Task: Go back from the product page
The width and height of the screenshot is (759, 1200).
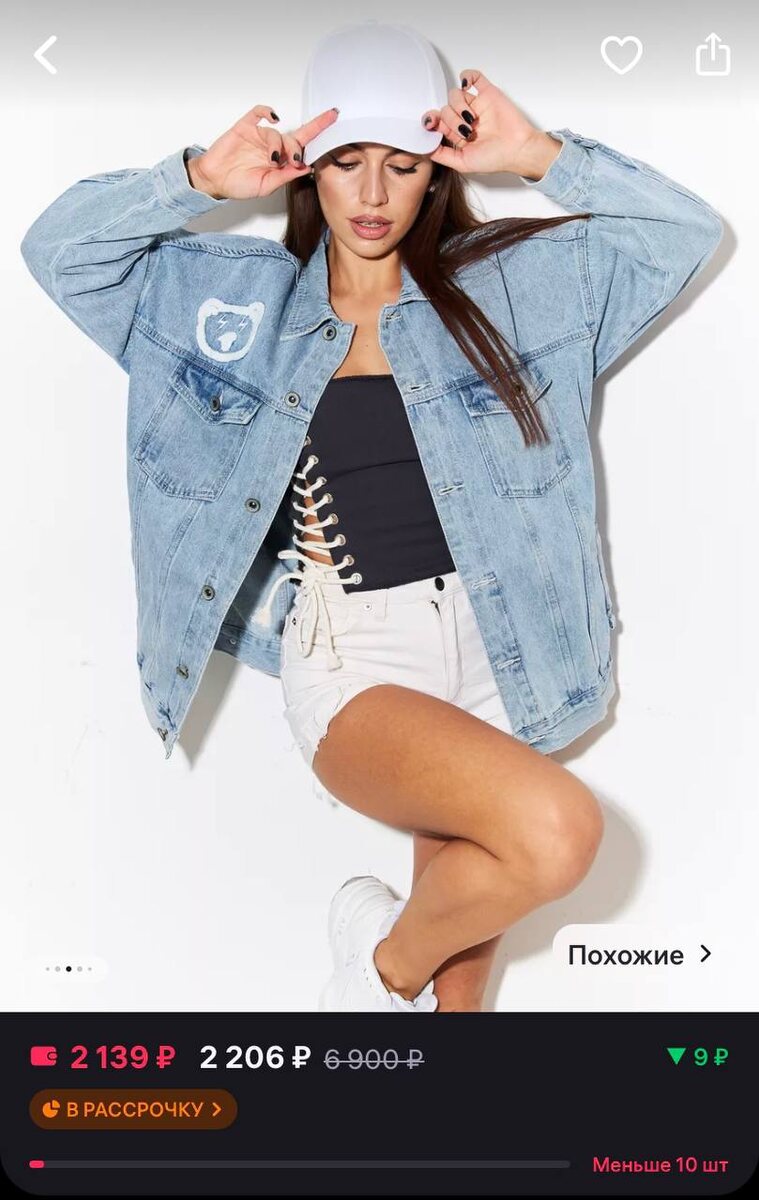Action: [x=46, y=55]
